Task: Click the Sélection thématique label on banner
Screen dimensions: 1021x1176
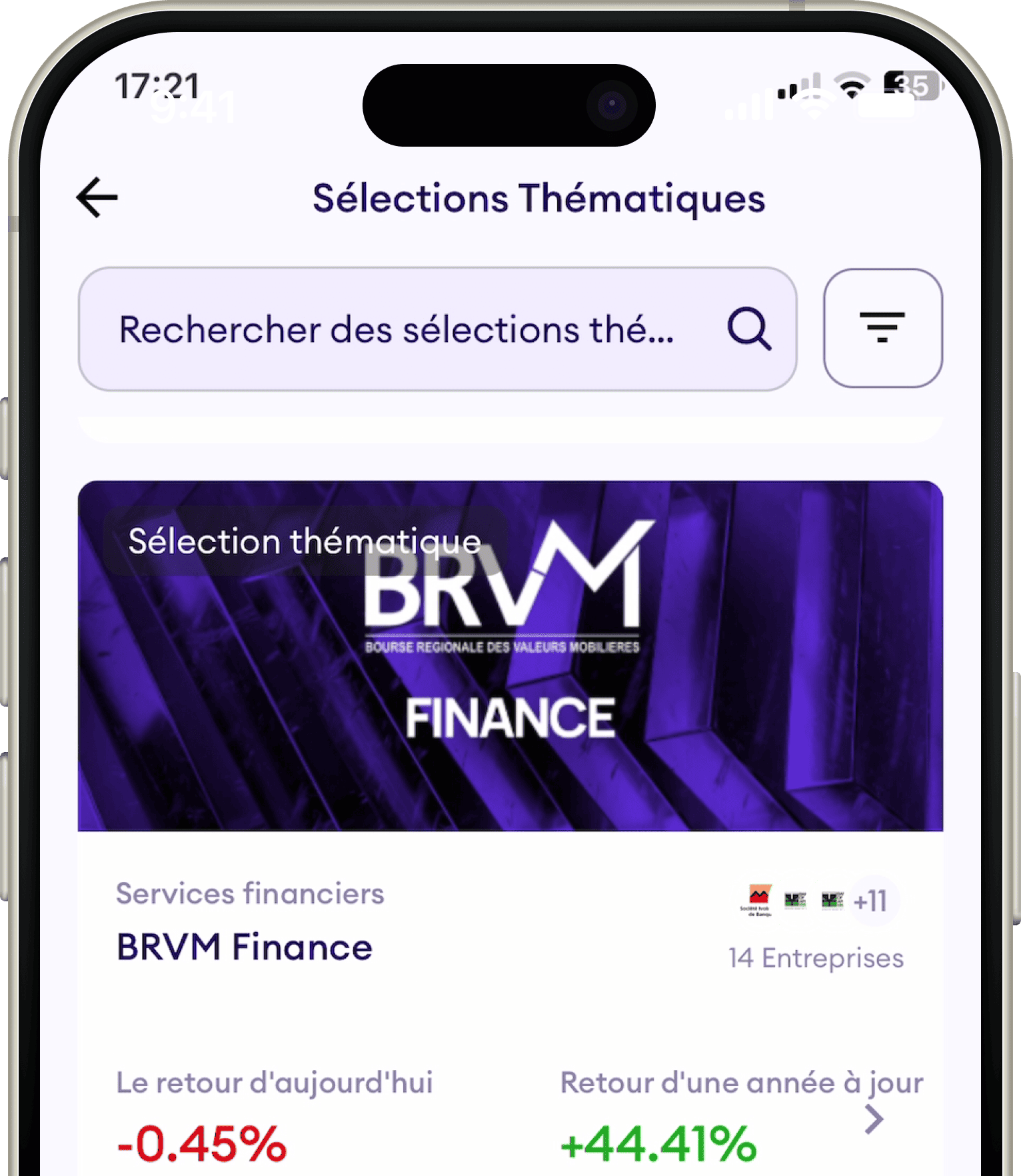Action: click(x=304, y=541)
